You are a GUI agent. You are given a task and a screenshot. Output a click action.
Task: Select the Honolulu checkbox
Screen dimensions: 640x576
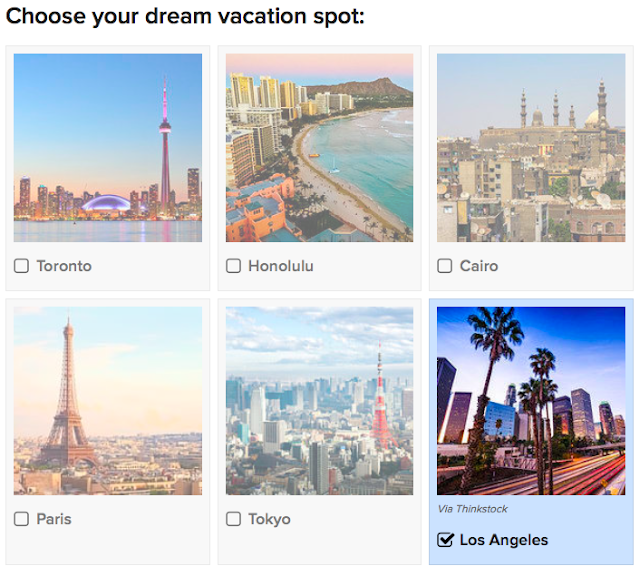coord(233,266)
